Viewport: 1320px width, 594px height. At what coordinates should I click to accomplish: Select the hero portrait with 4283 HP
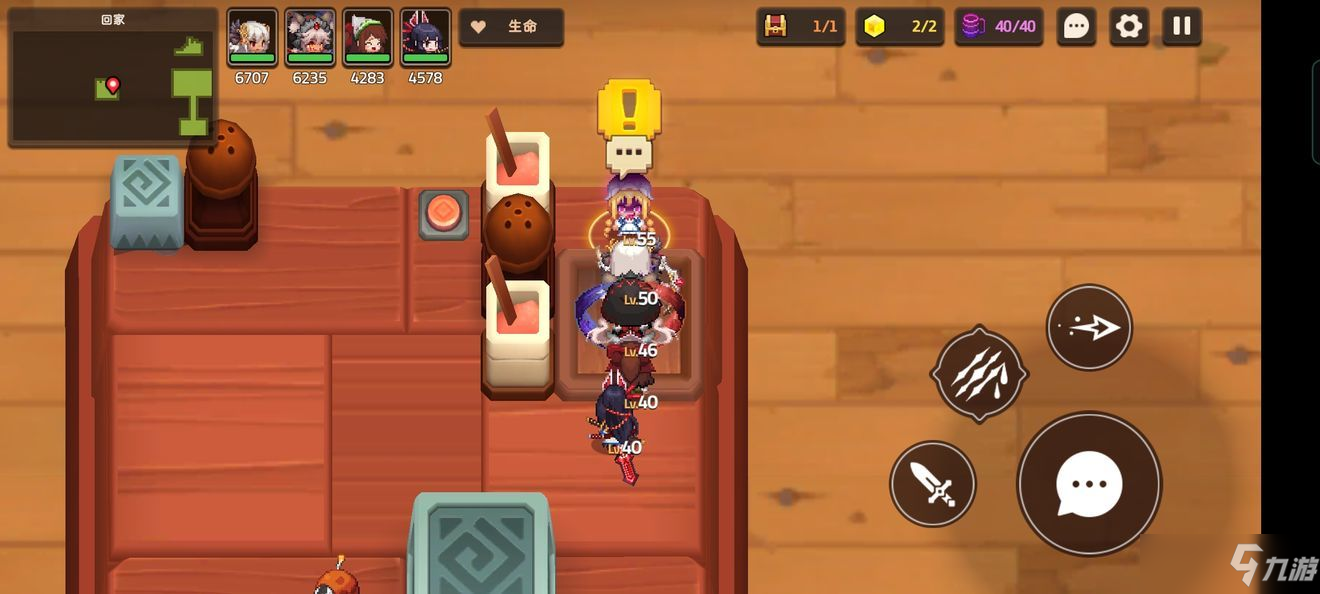[x=367, y=38]
